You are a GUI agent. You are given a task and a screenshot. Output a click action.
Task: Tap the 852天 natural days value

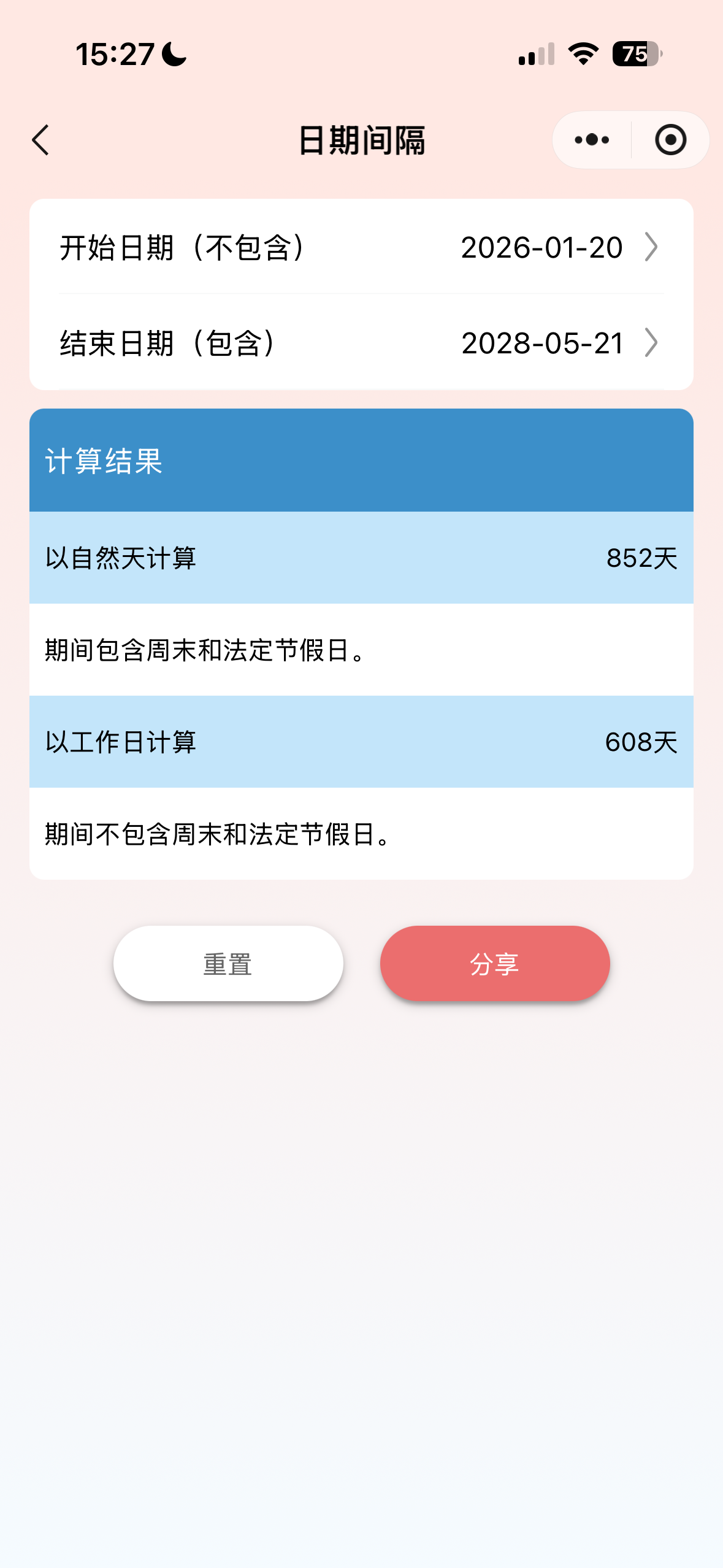640,558
